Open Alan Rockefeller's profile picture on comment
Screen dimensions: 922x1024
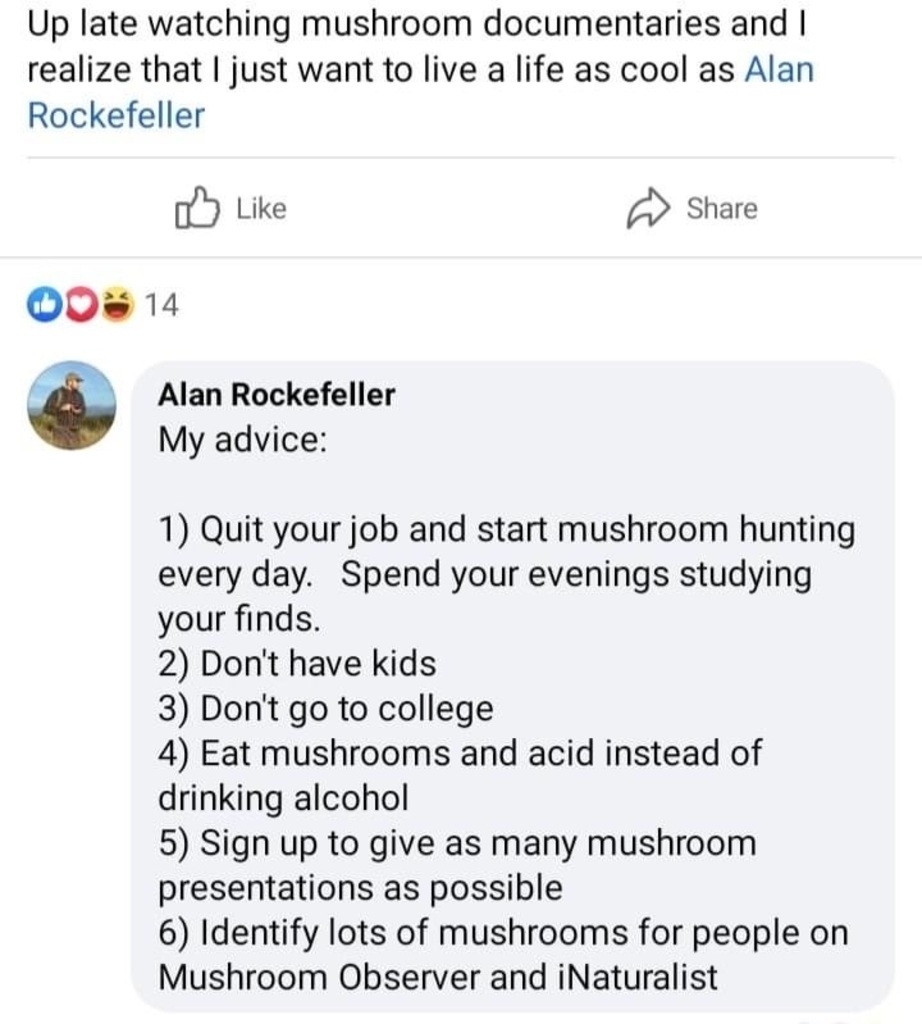pos(71,405)
